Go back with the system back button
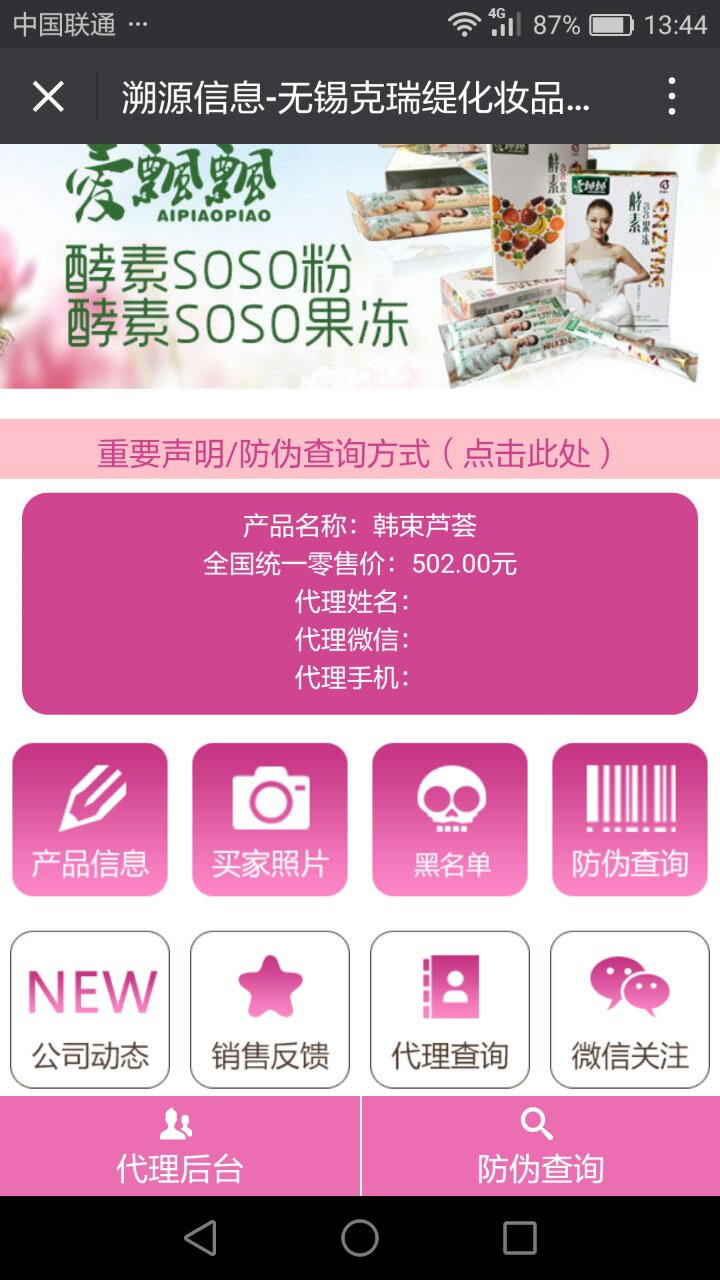Image resolution: width=720 pixels, height=1280 pixels. pos(200,1238)
